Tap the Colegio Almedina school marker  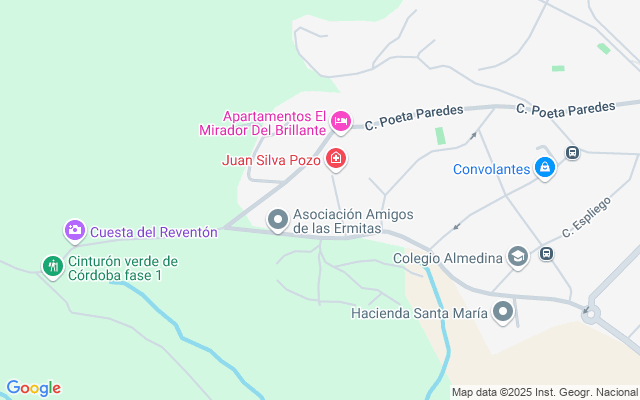(517, 258)
